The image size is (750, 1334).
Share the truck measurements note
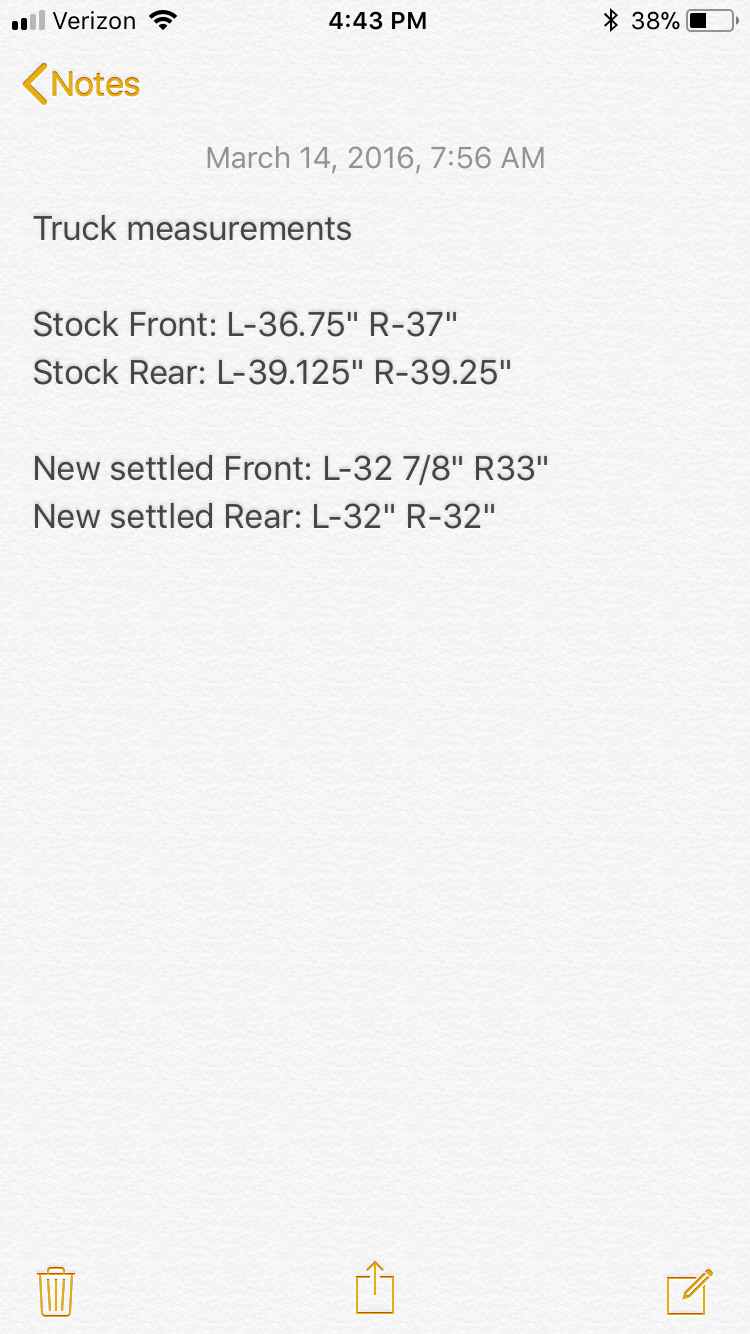pos(375,1288)
